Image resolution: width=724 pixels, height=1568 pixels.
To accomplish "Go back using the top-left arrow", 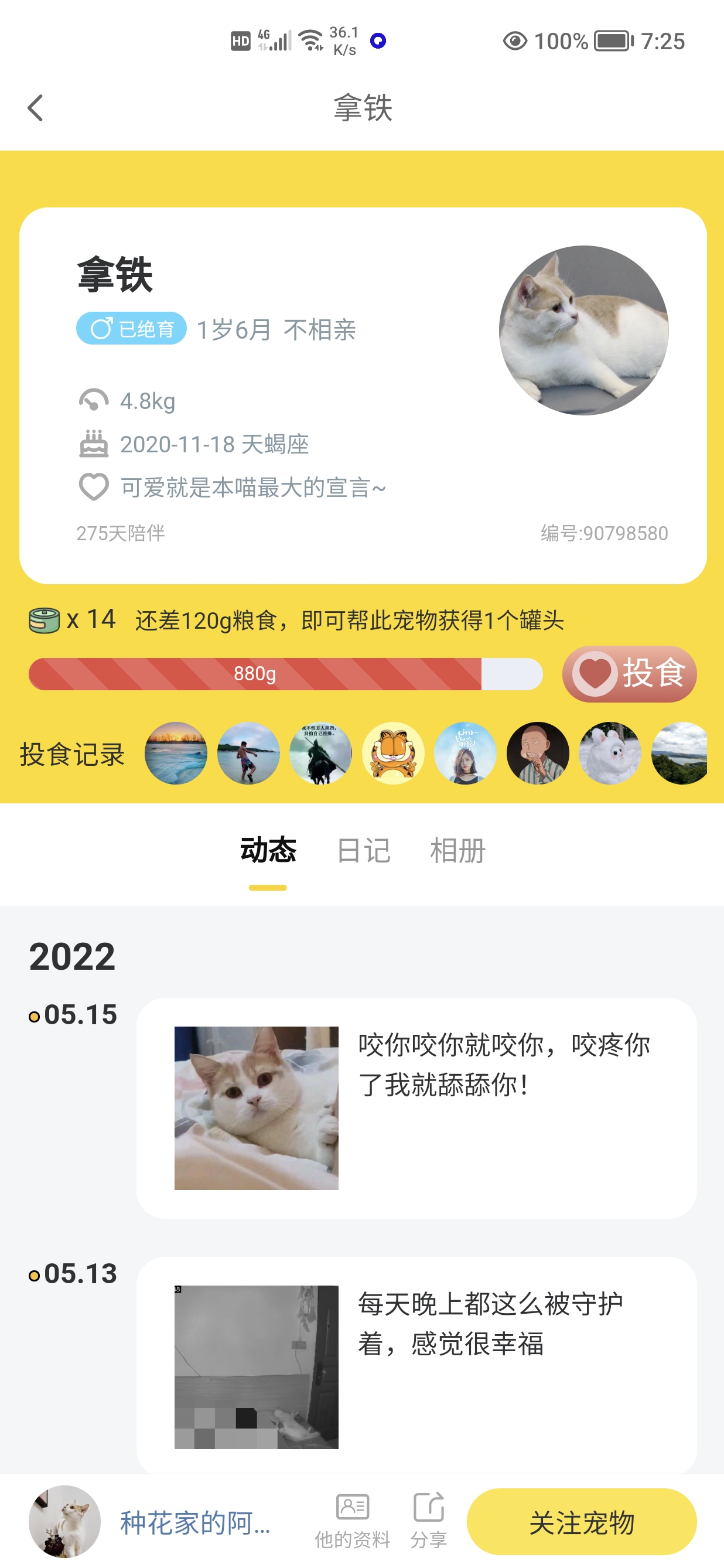I will (x=35, y=108).
